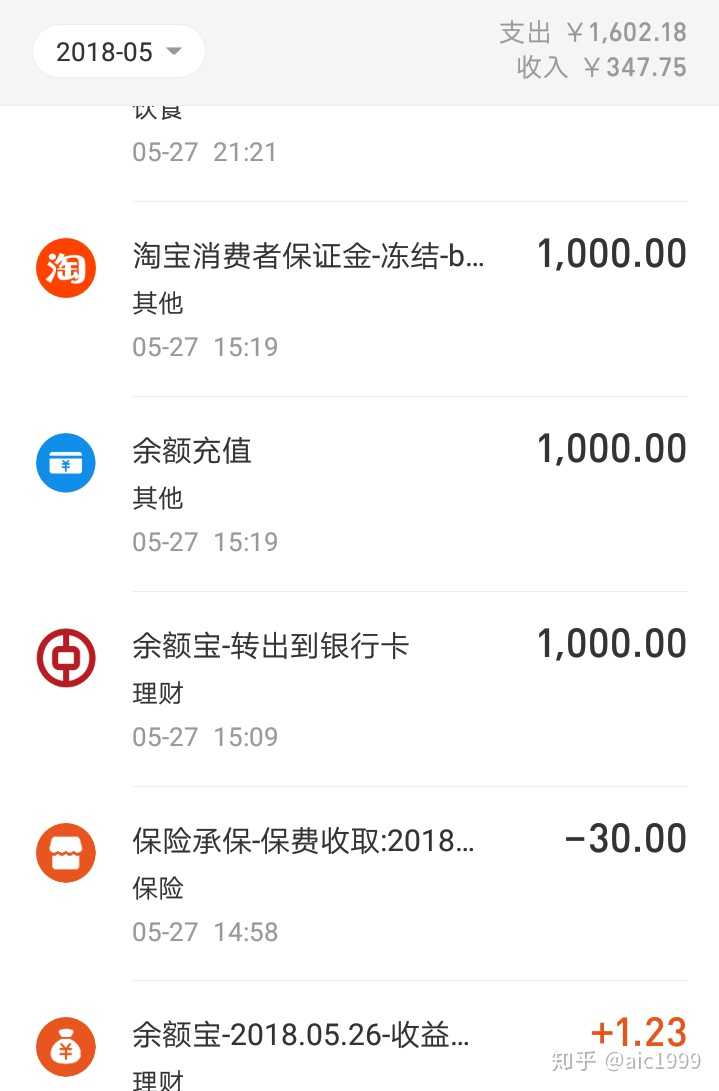Open the 2018-05 month picker
Screen dimensions: 719x1091
pyautogui.click(x=118, y=52)
